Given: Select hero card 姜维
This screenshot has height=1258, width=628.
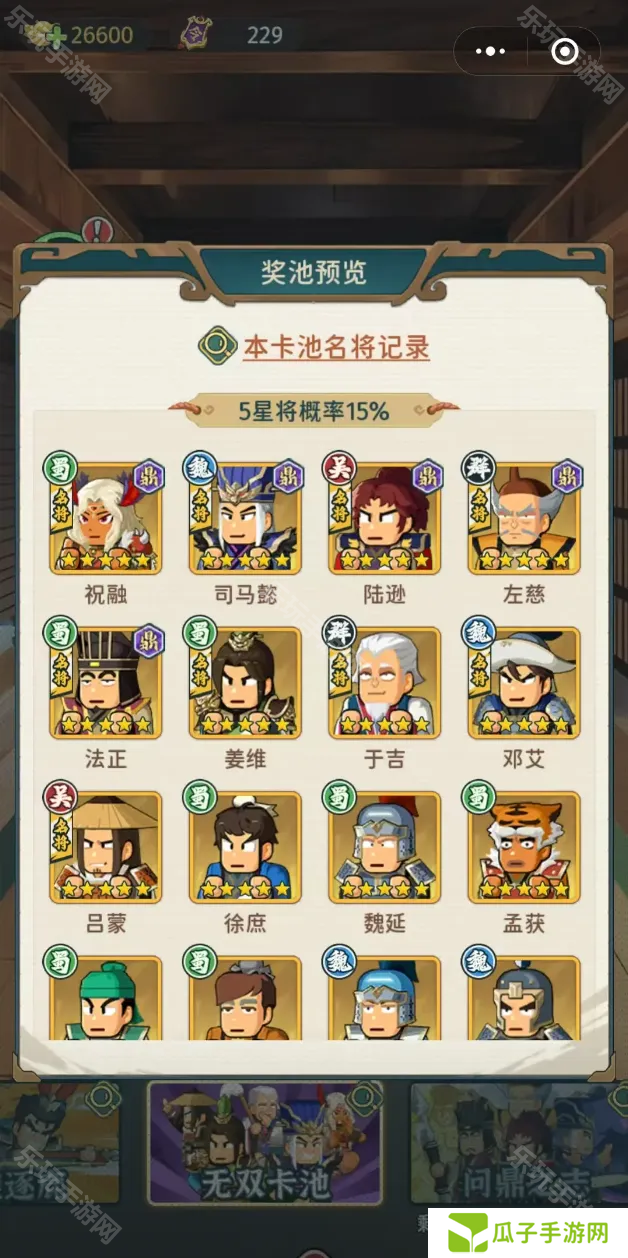Looking at the screenshot, I should click(245, 682).
